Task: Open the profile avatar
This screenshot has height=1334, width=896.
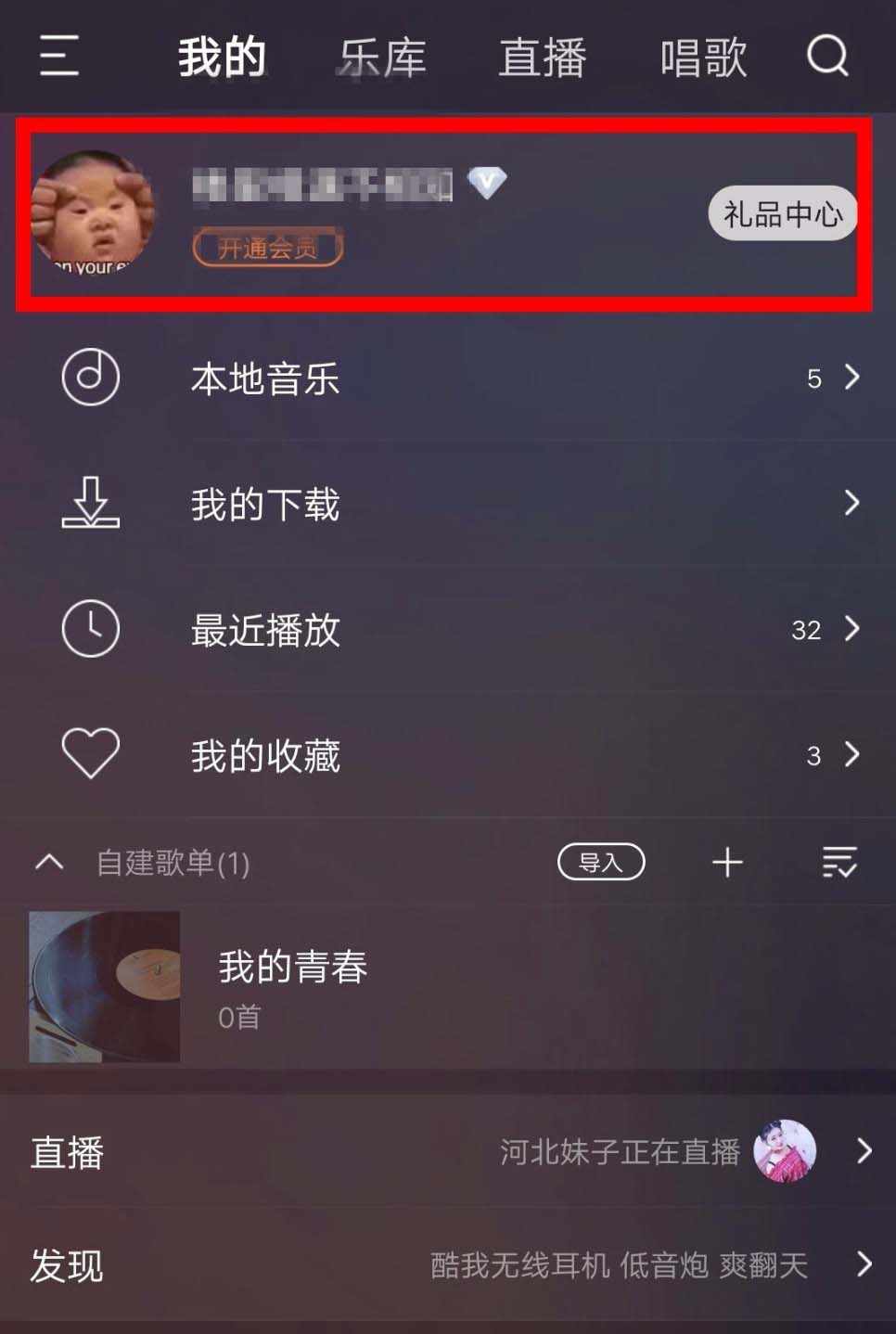Action: (x=92, y=212)
